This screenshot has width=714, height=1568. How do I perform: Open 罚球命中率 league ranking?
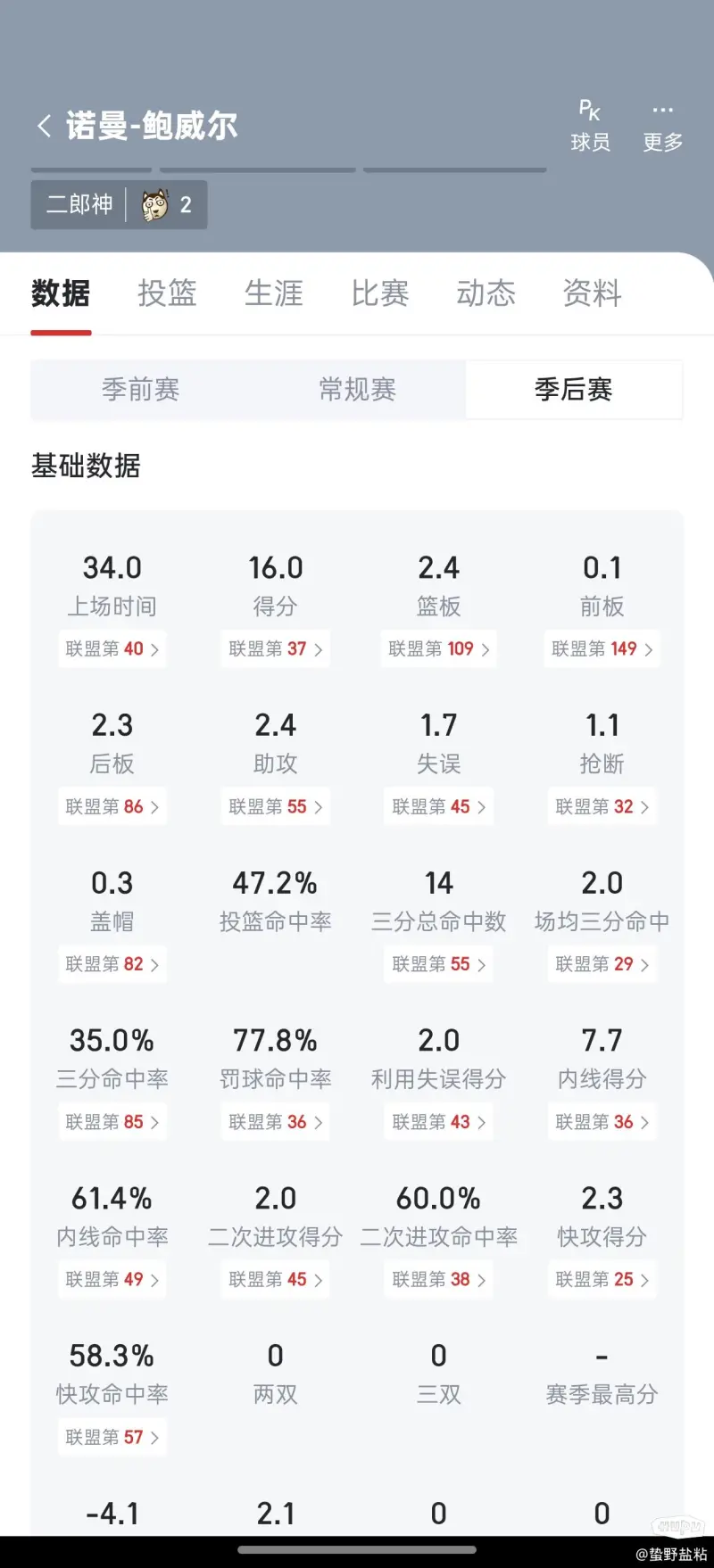[275, 1122]
